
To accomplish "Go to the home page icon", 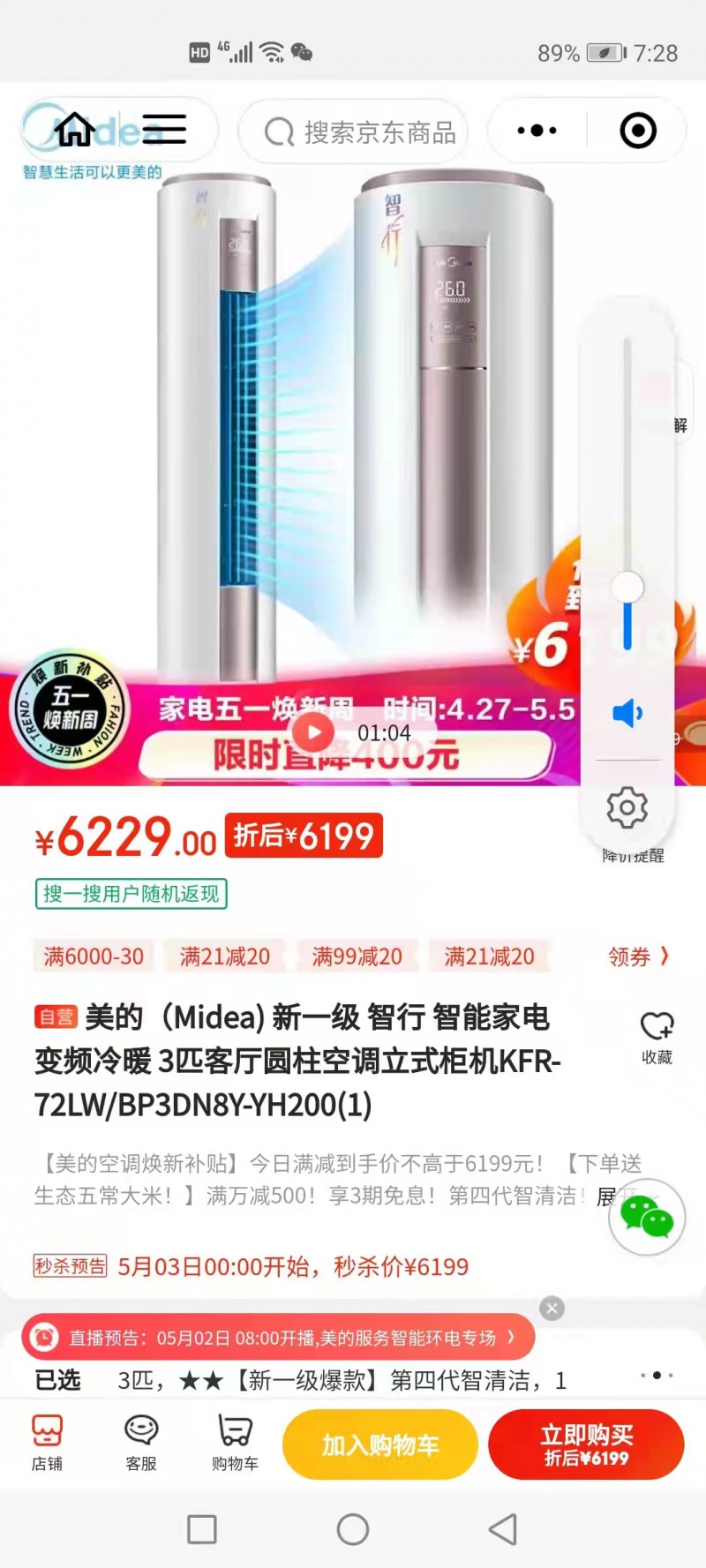I will tap(75, 130).
